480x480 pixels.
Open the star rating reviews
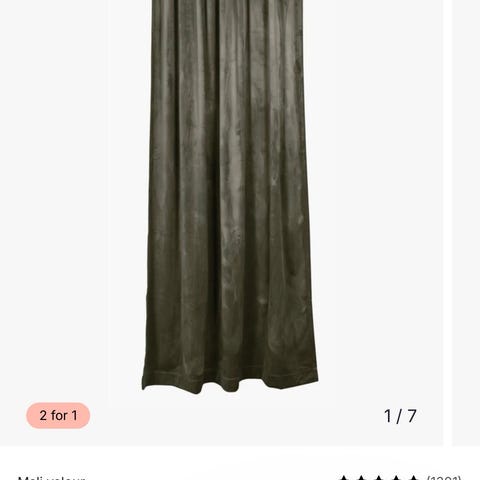(400, 477)
